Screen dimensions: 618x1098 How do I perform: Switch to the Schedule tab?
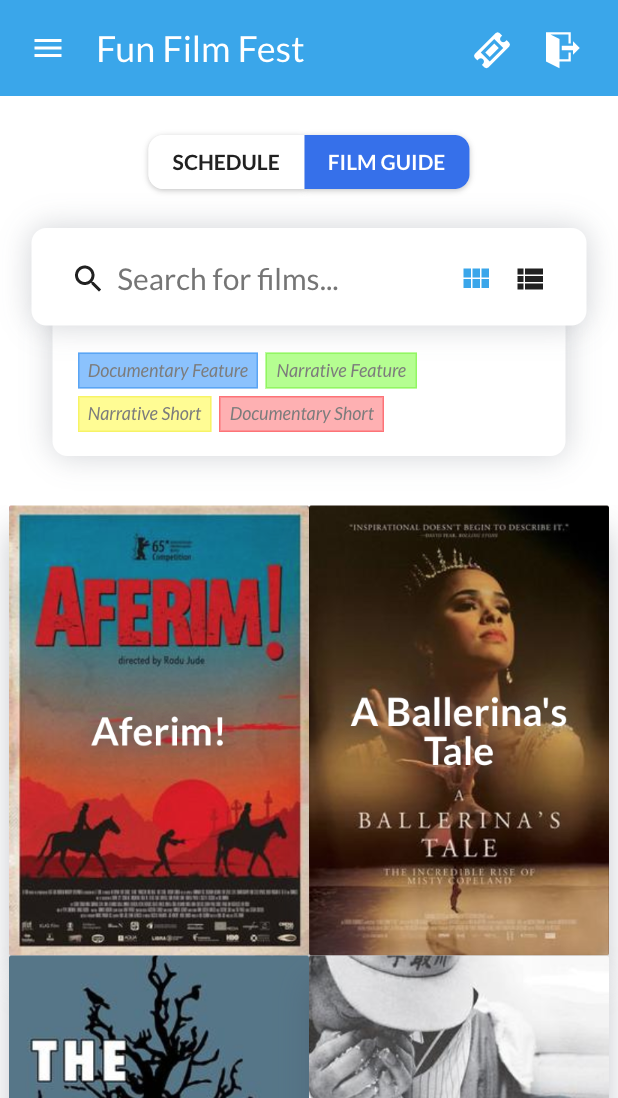tap(226, 162)
